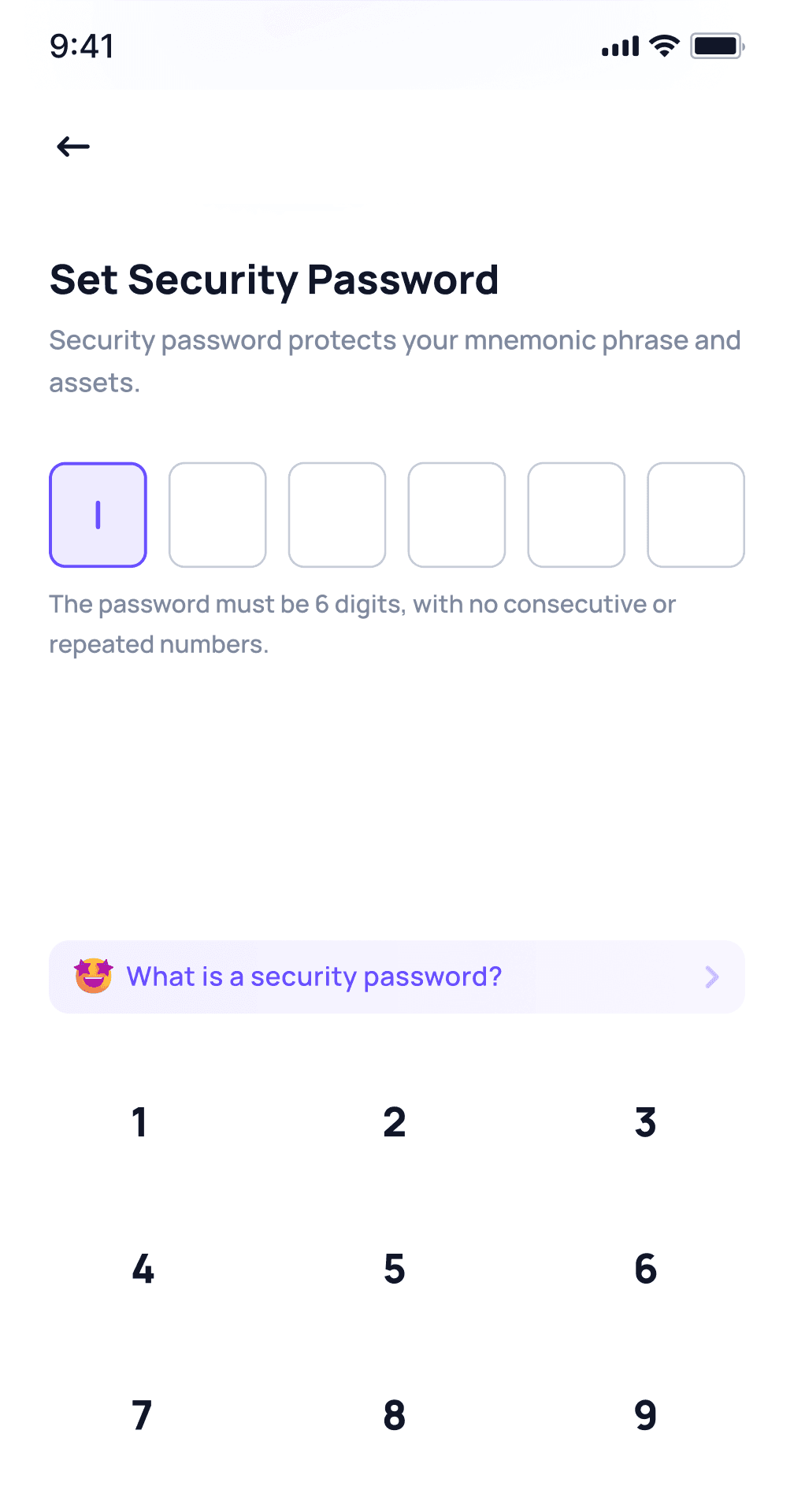Go back using the arrow icon
Viewport: 794px width, 1512px height.
(73, 146)
